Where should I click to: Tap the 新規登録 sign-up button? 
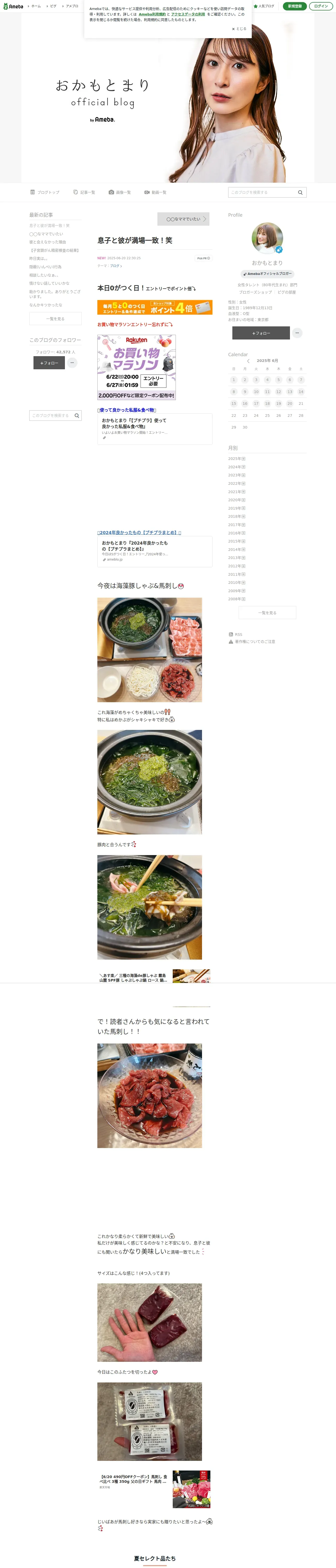pos(295,6)
